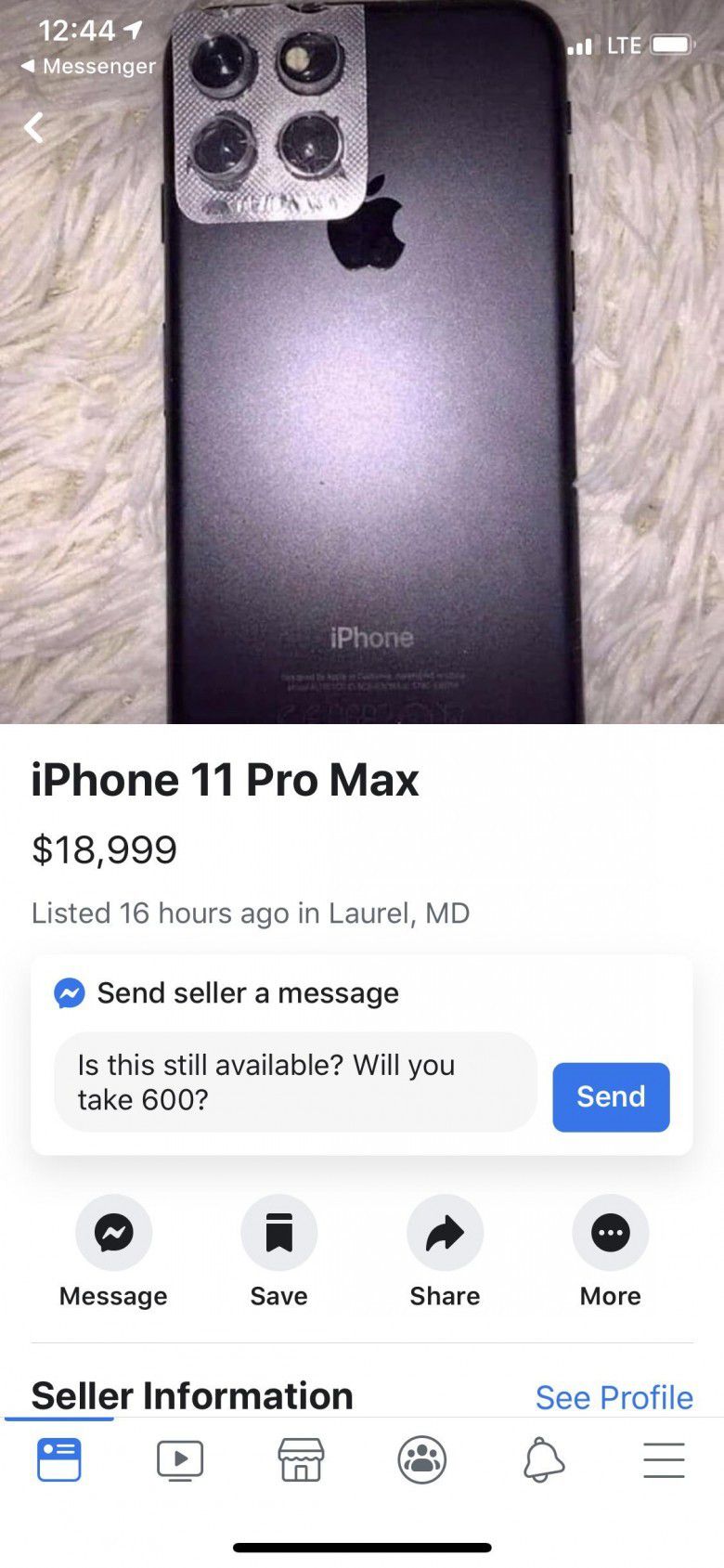
Task: Open the Marketplace tab
Action: tap(301, 1459)
